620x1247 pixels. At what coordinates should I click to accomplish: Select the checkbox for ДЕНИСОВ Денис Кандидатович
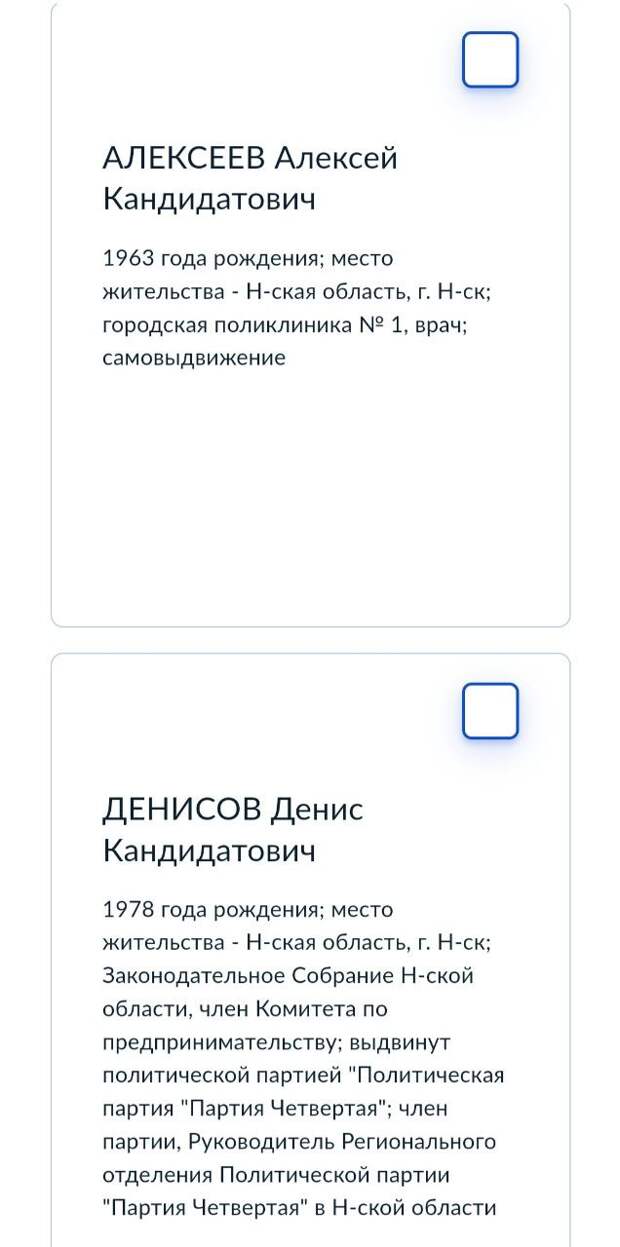coord(490,711)
